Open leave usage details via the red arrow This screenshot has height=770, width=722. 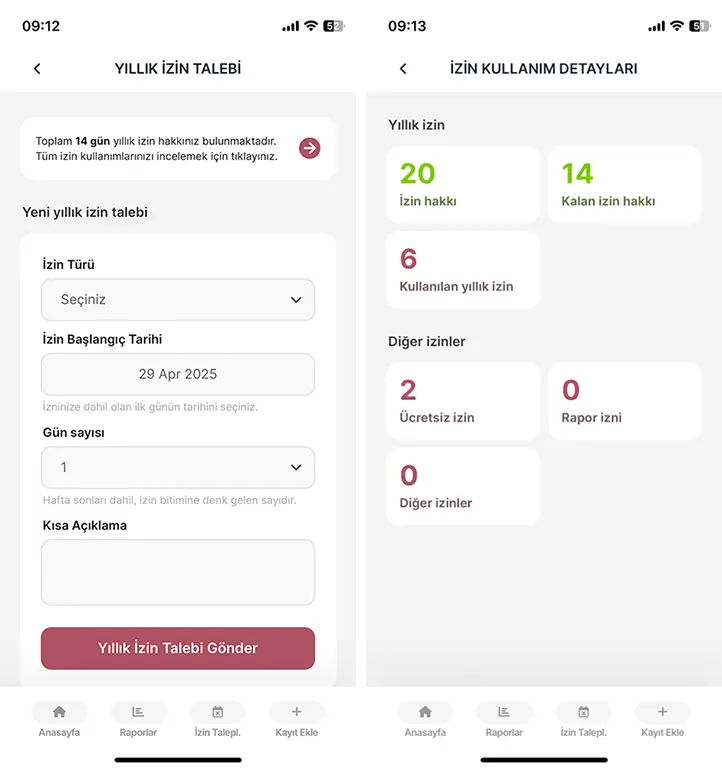[310, 149]
